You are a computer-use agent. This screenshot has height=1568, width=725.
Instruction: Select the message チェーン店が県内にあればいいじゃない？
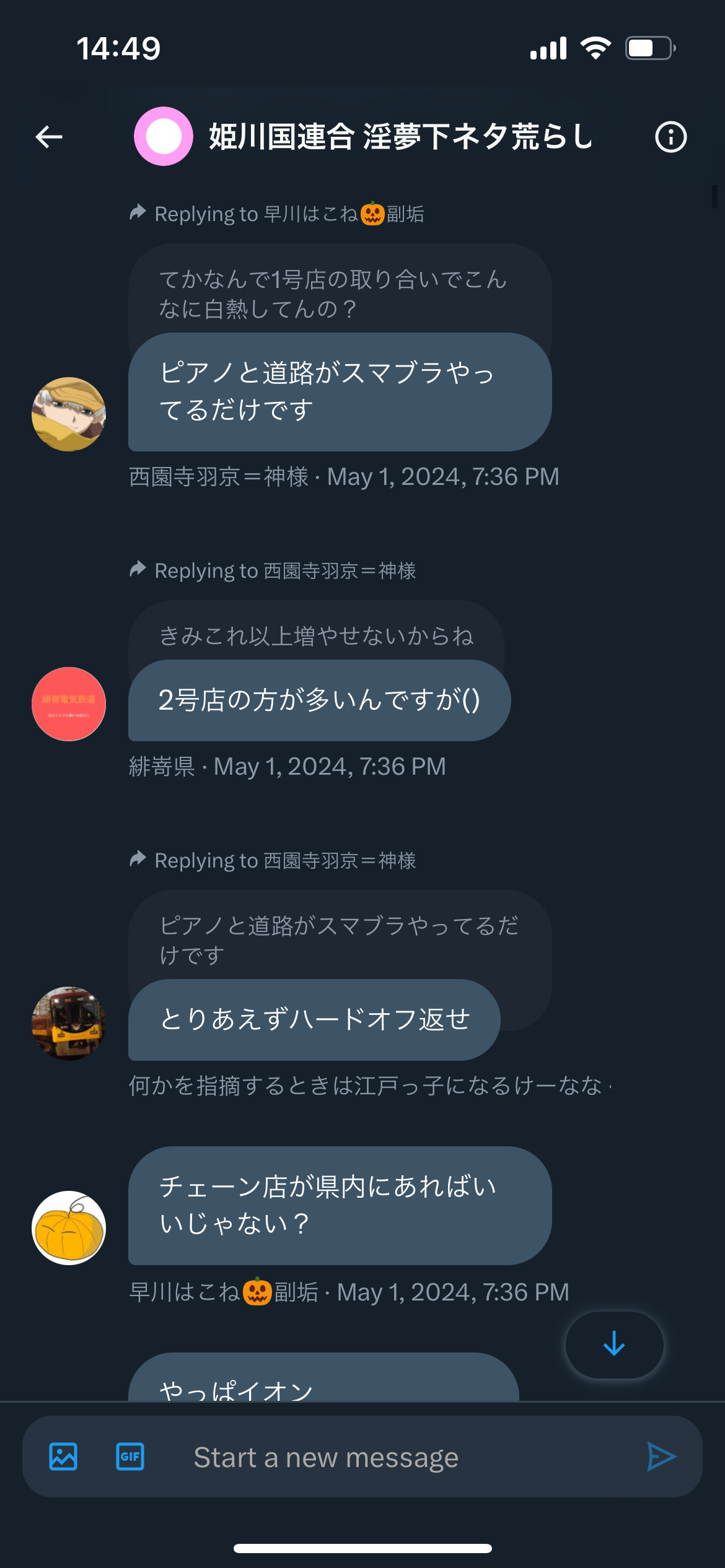[340, 1206]
